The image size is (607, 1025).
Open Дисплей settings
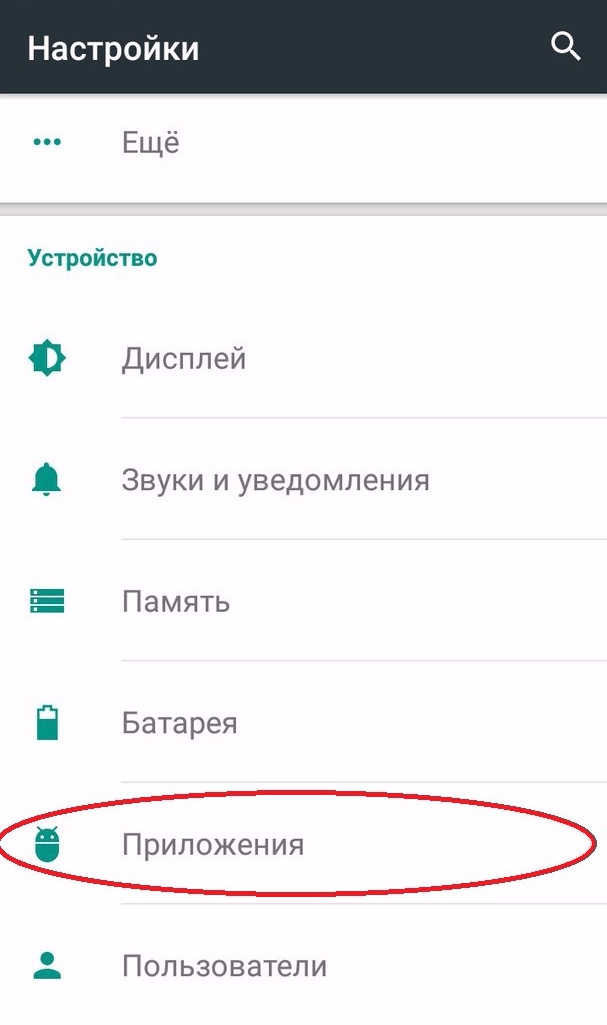(x=303, y=358)
